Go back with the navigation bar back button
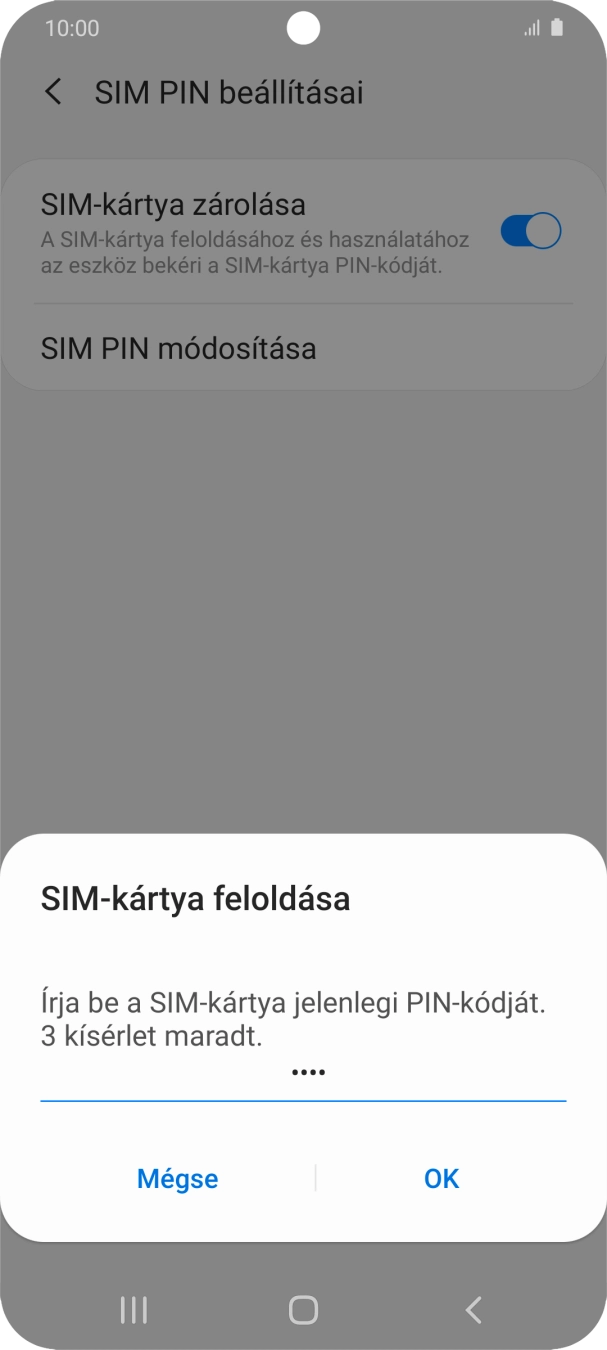 pos(474,1309)
